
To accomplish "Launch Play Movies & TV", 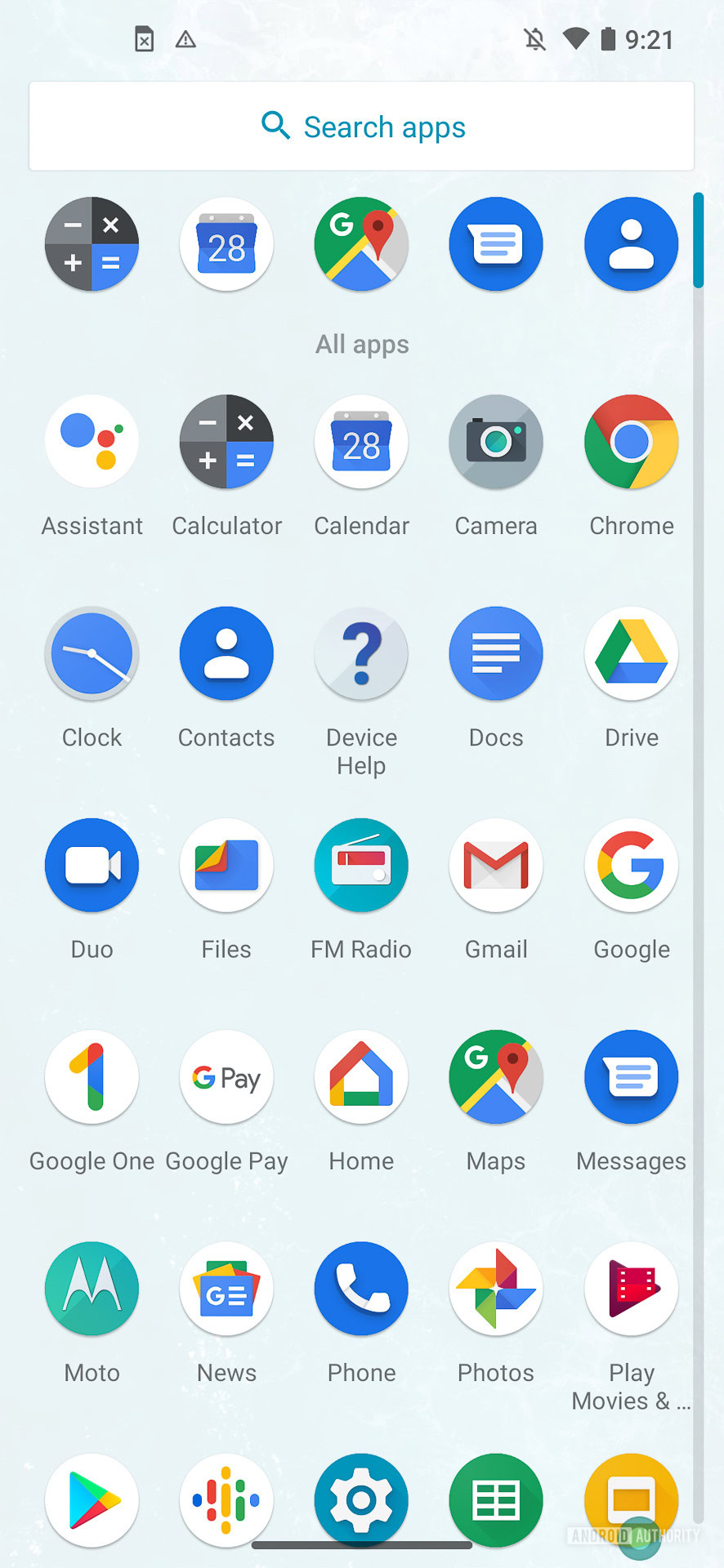I will pyautogui.click(x=631, y=1288).
